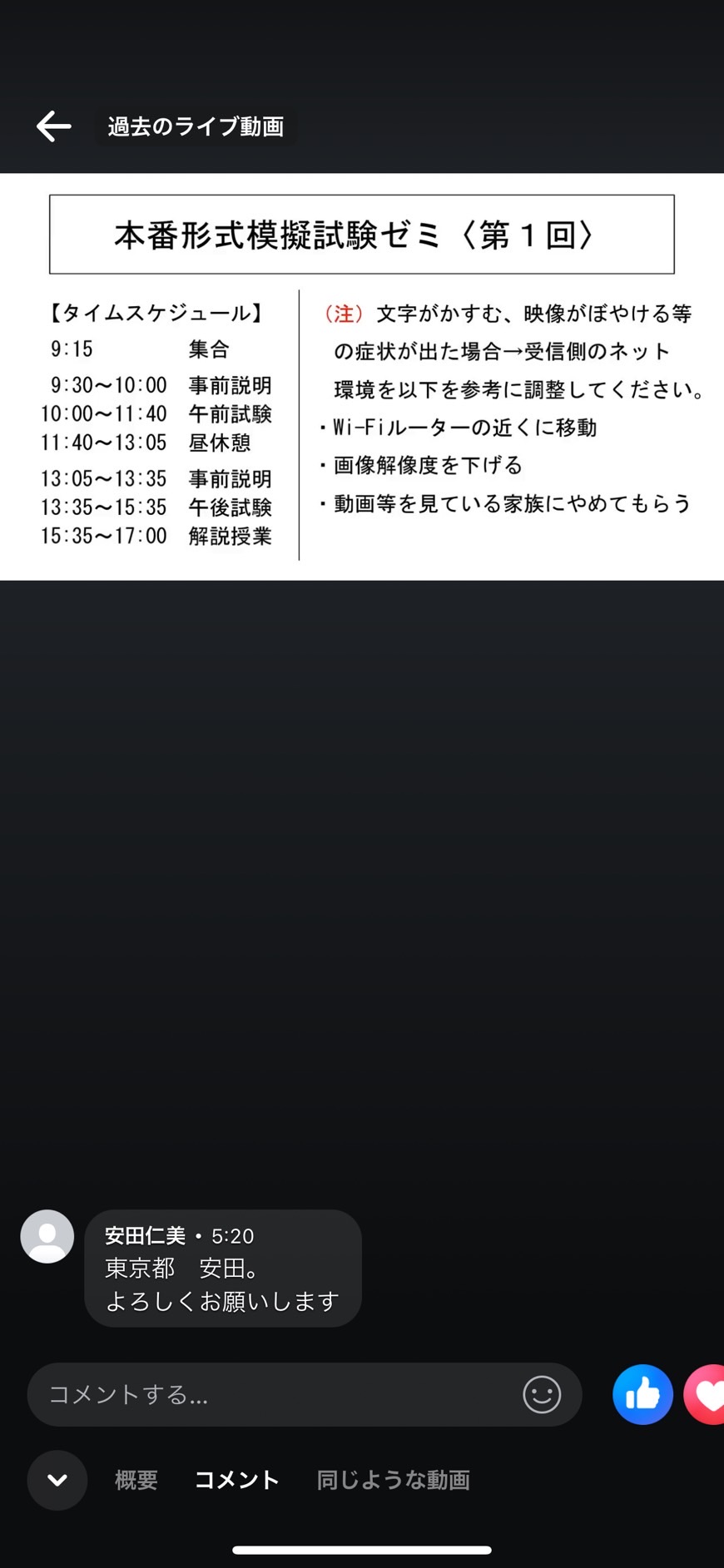The width and height of the screenshot is (724, 1568).
Task: Open the 同じような動画 tab
Action: [394, 1480]
